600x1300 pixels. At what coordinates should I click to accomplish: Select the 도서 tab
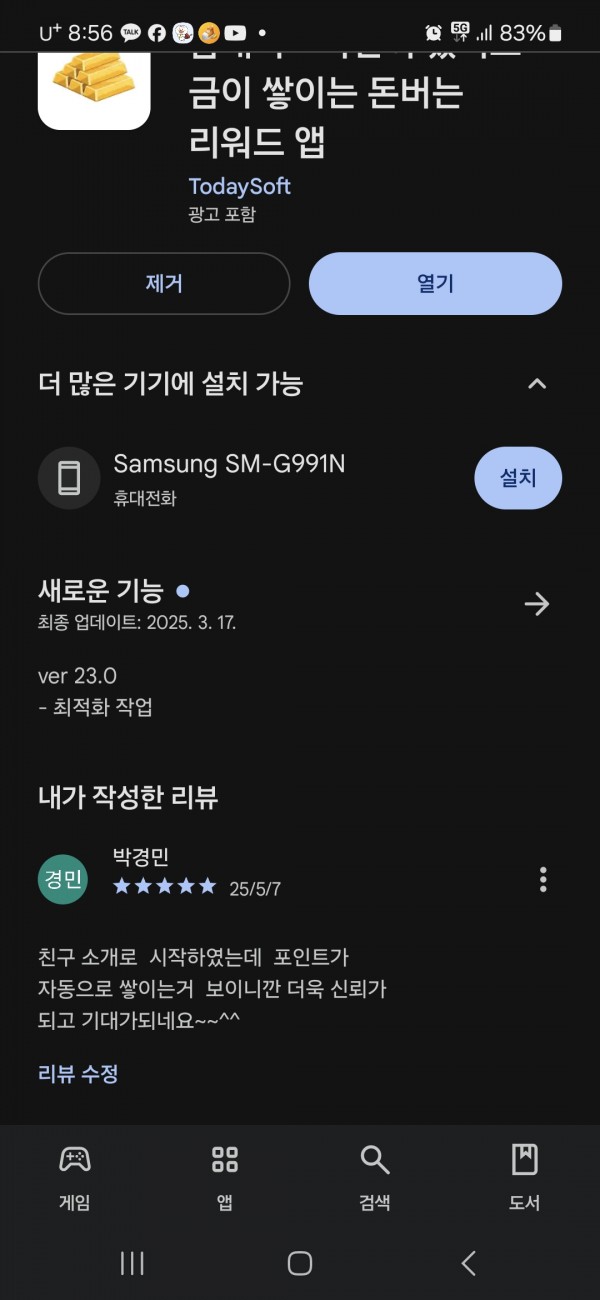pyautogui.click(x=524, y=1177)
